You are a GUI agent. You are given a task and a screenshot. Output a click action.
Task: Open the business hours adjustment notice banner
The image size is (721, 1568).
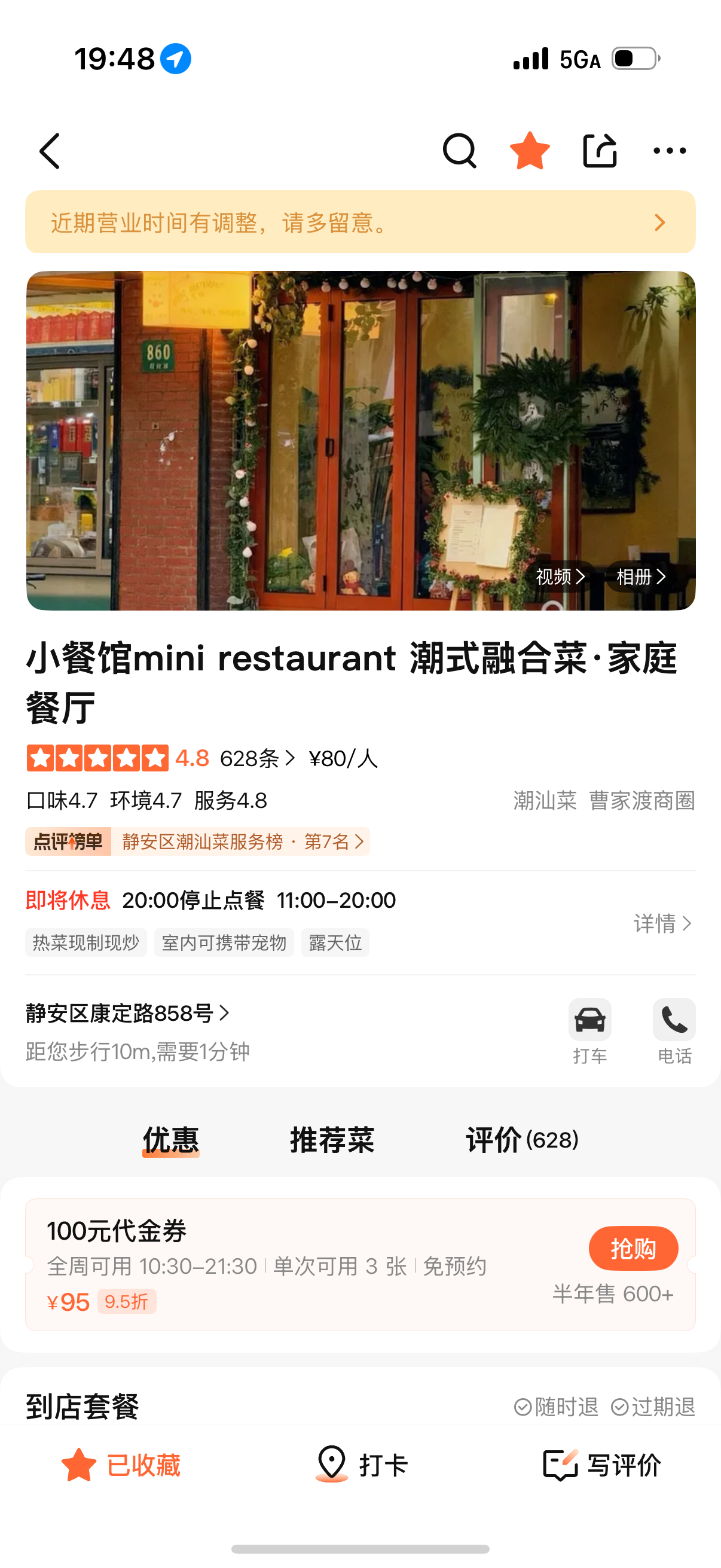point(360,222)
